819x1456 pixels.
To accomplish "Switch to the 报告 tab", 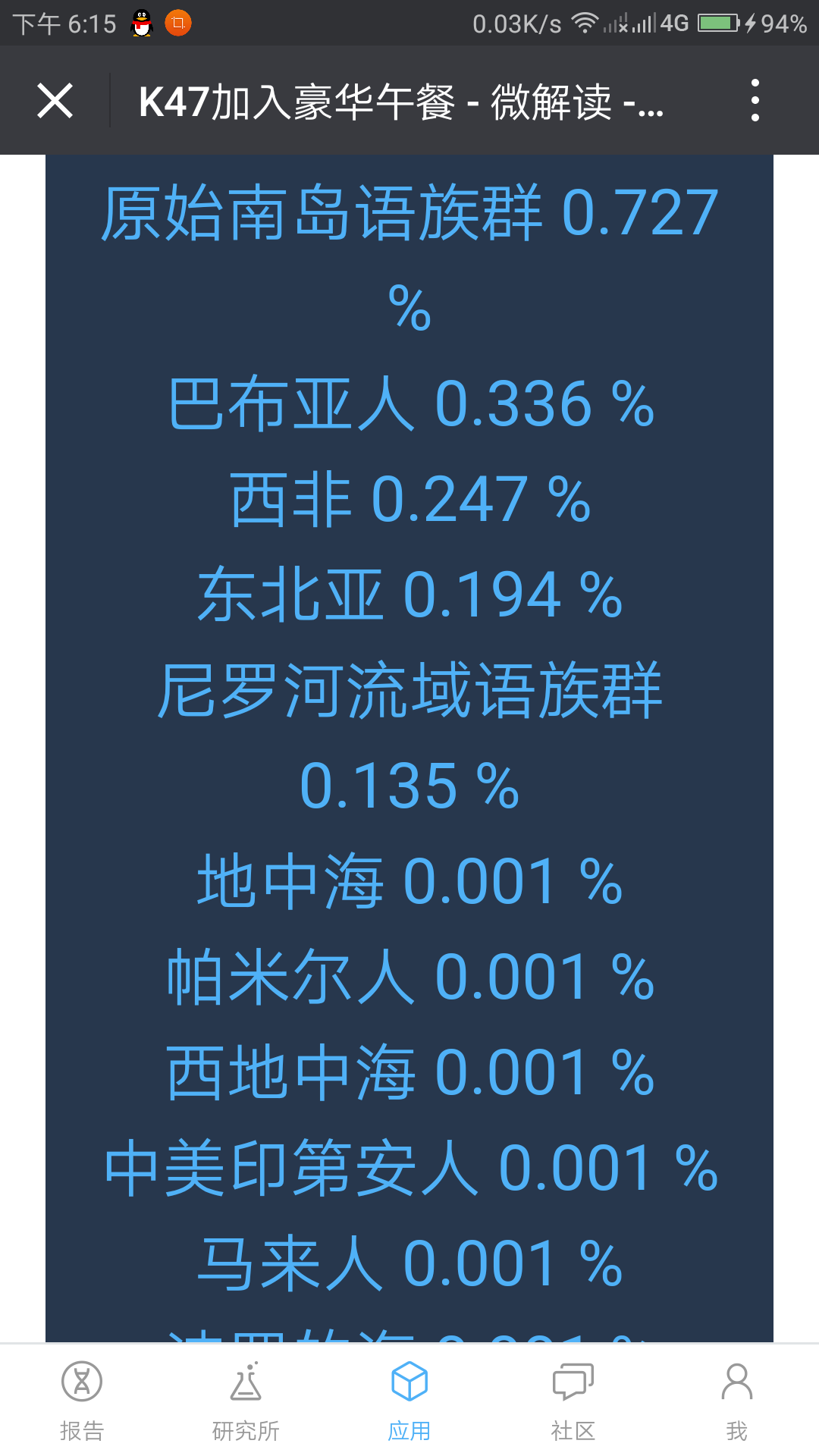I will (82, 1401).
